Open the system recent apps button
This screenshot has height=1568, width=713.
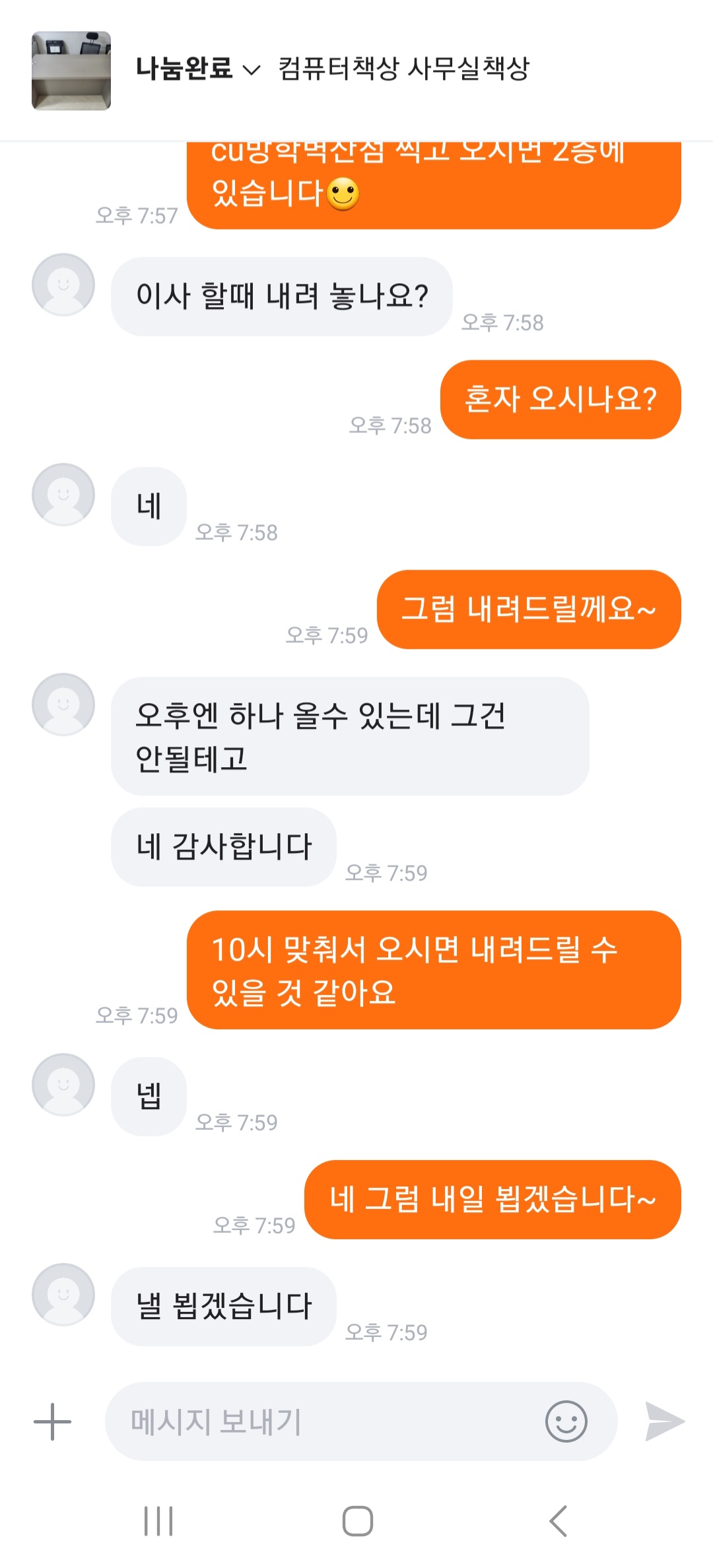pyautogui.click(x=158, y=1521)
